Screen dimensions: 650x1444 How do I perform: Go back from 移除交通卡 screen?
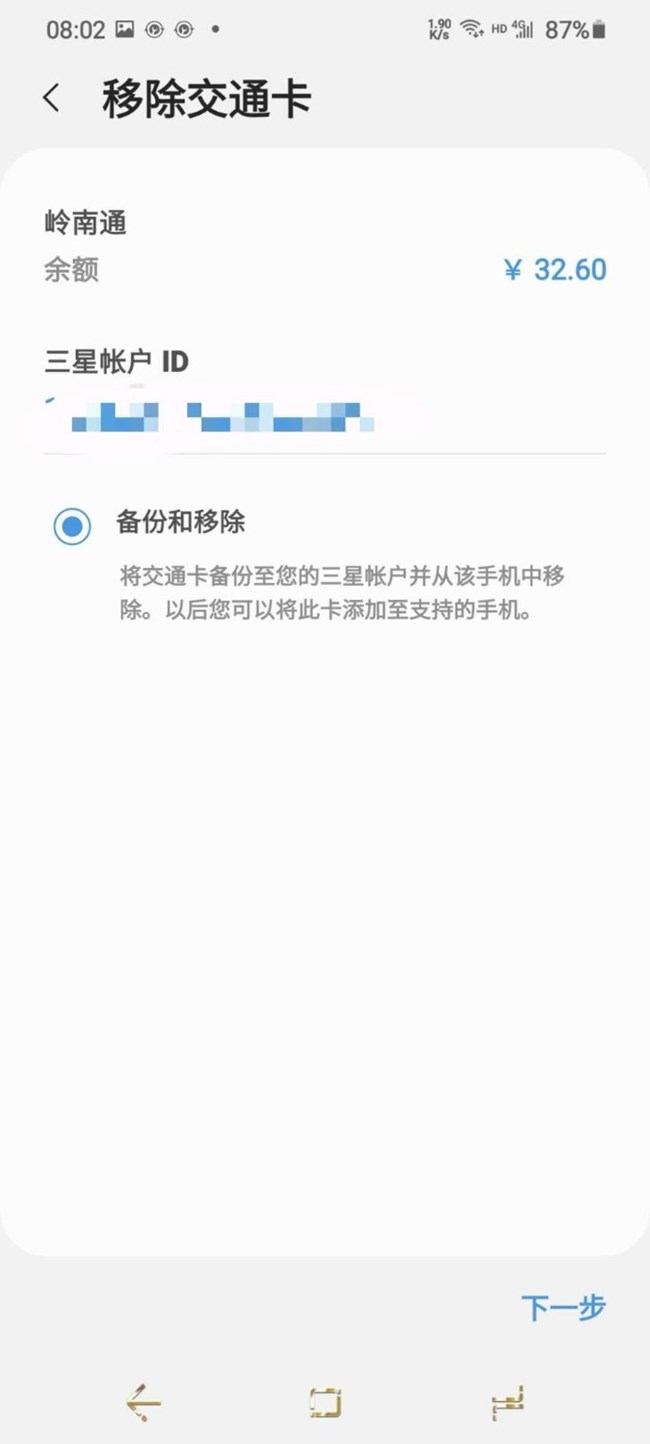click(52, 98)
